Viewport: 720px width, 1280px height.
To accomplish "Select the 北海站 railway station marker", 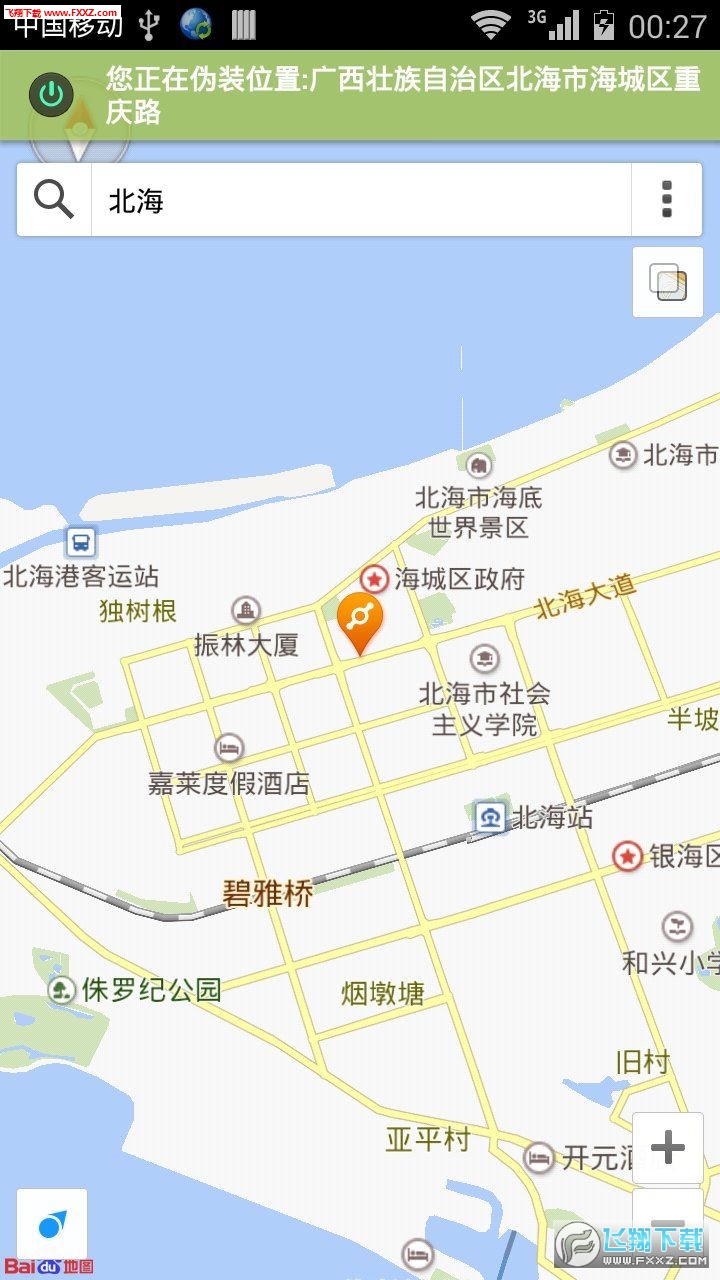I will (490, 817).
